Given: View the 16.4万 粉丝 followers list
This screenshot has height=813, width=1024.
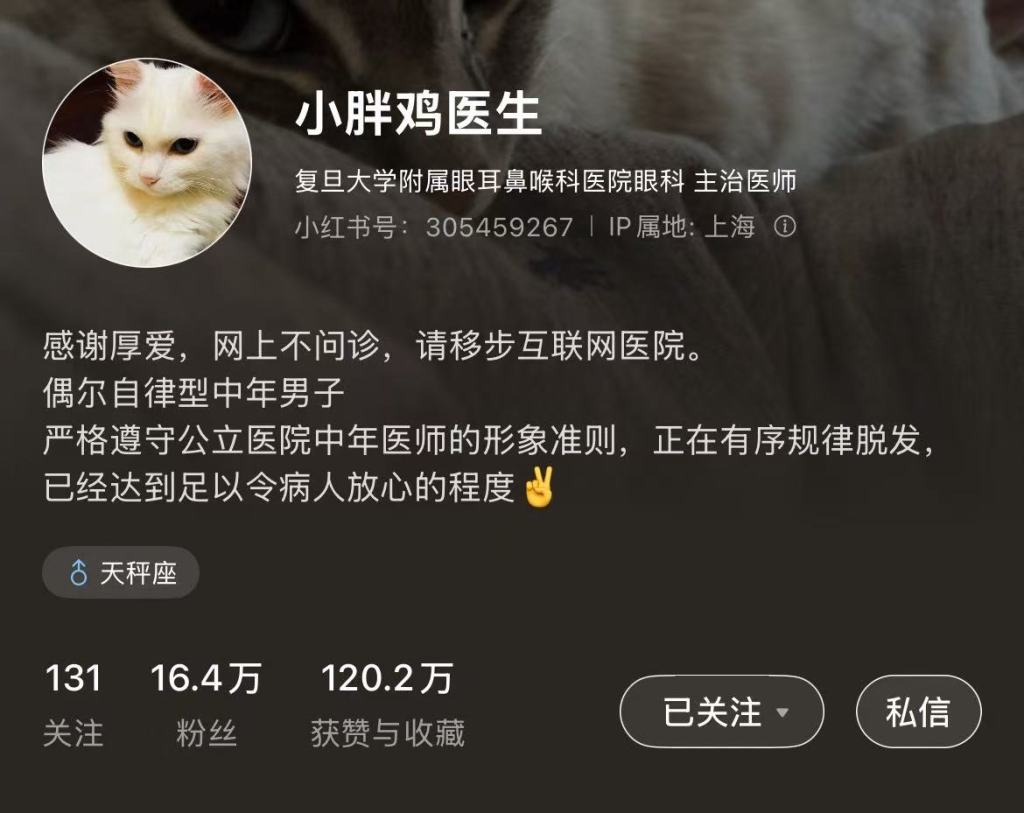Looking at the screenshot, I should tap(206, 705).
